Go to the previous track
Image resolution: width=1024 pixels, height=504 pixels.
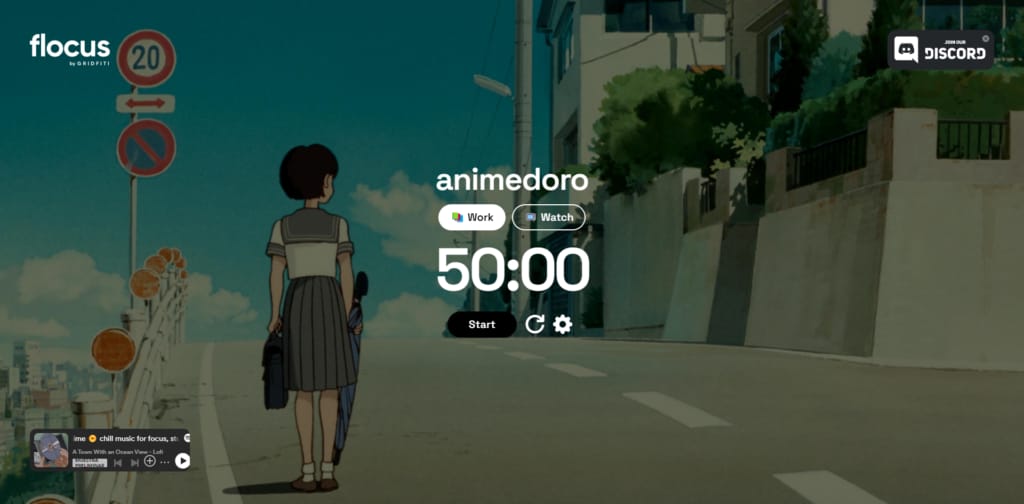[117, 462]
